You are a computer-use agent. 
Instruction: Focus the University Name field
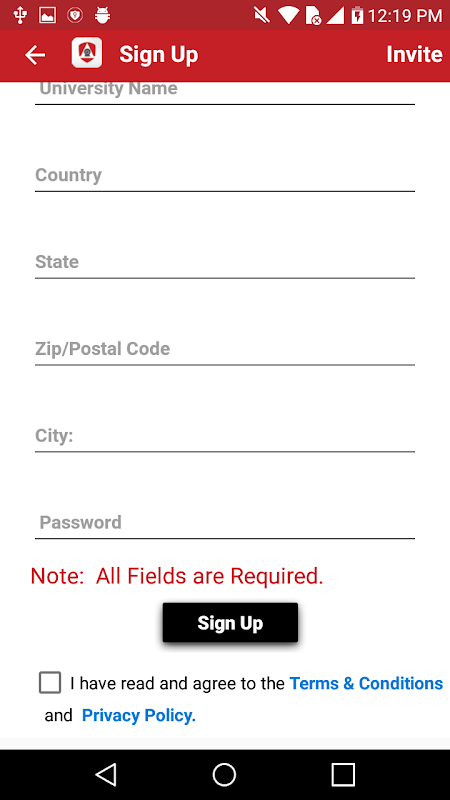tap(224, 92)
